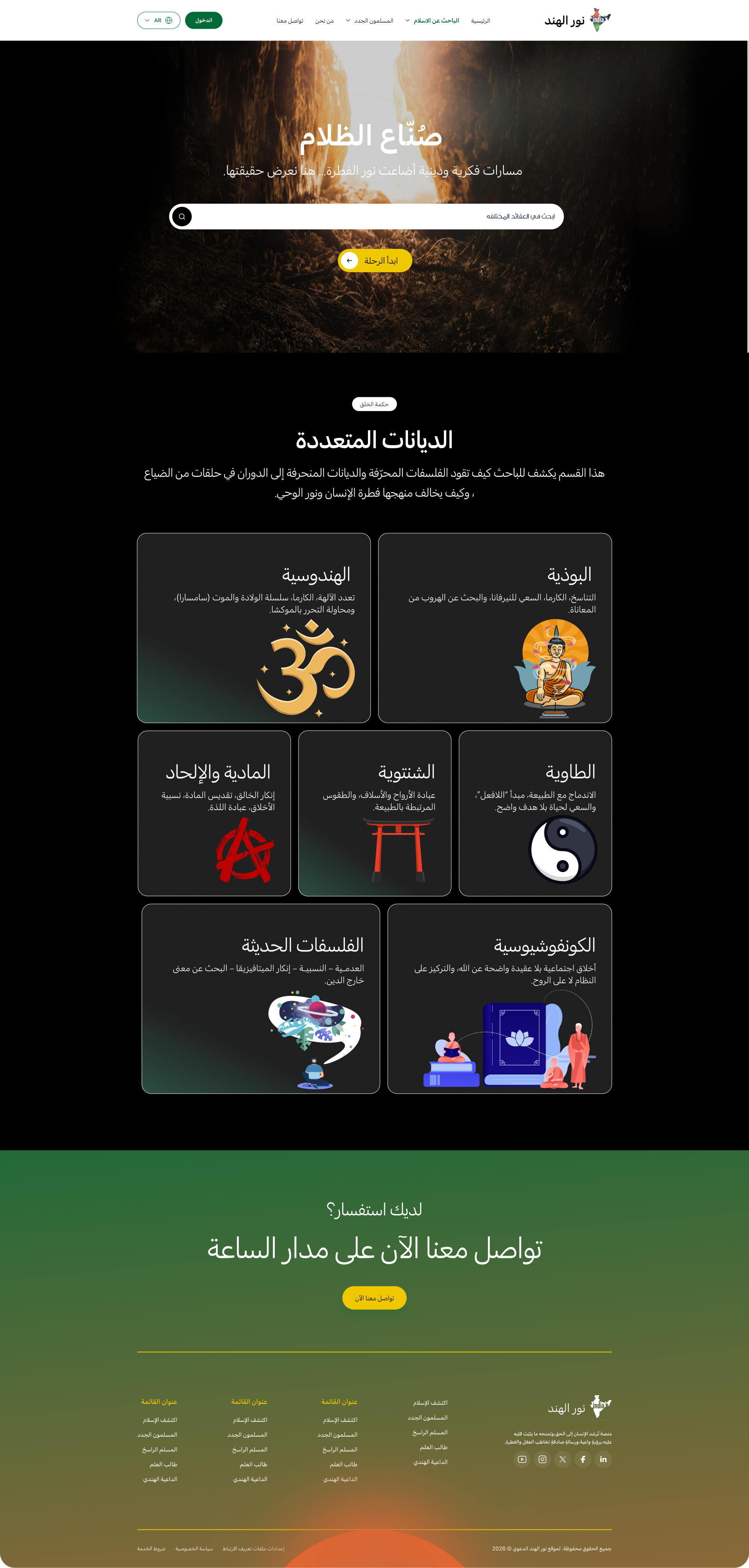This screenshot has height=1568, width=749.
Task: Tap تواصل معنا الآن button
Action: tap(374, 1298)
